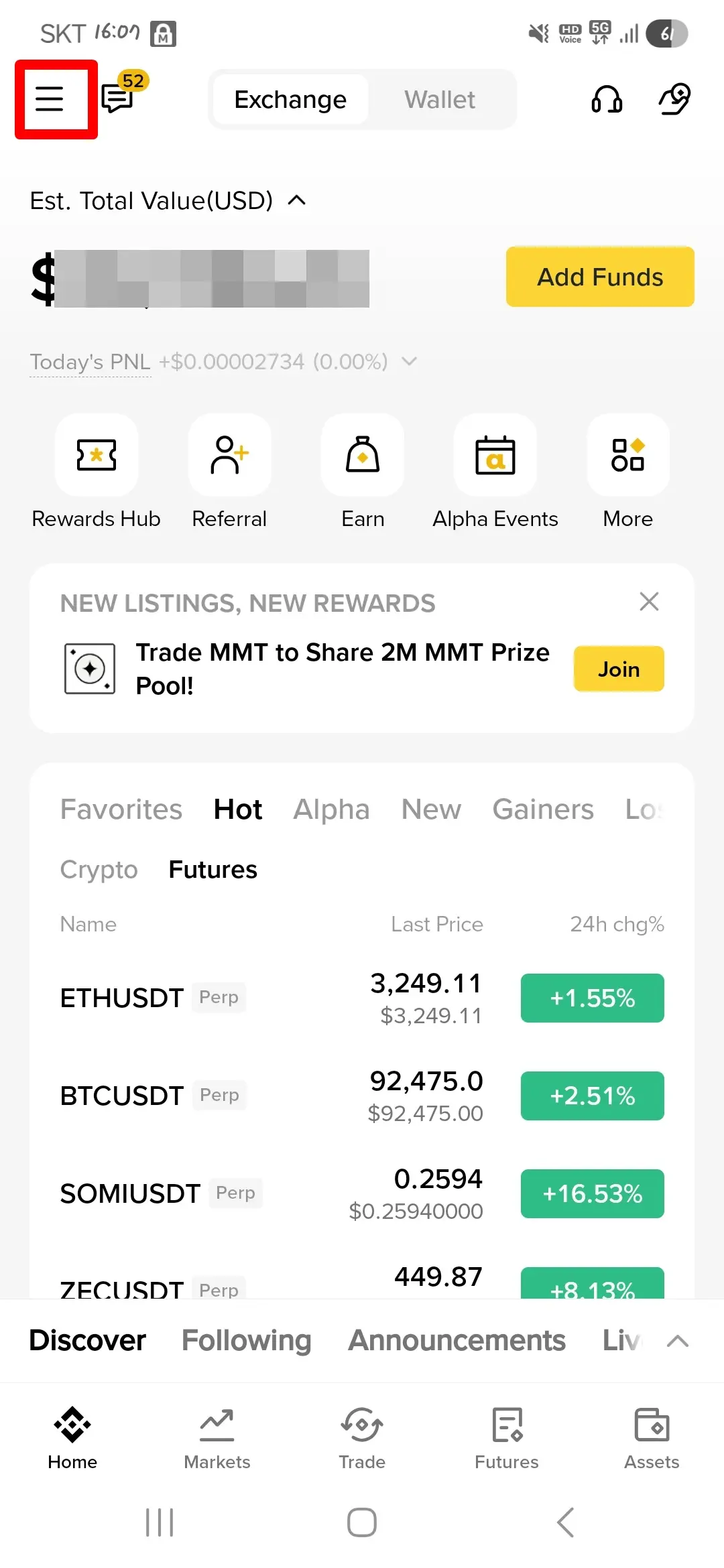The width and height of the screenshot is (724, 1568).
Task: Open the messages icon with 52 badge
Action: coord(119,98)
